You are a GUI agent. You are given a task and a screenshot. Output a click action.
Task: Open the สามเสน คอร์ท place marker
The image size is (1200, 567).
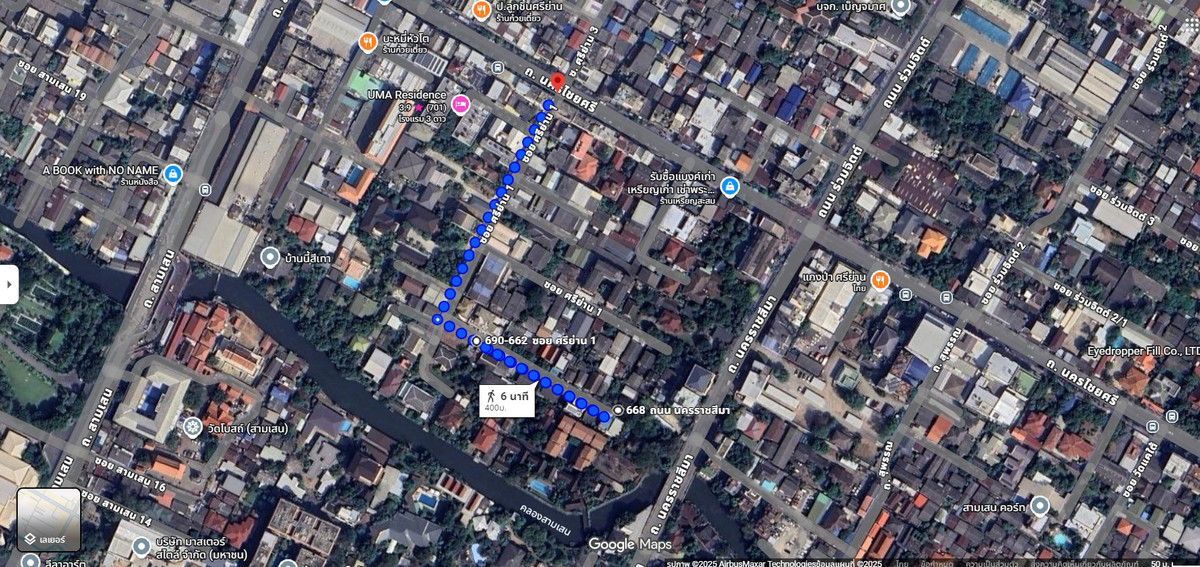click(x=1040, y=506)
